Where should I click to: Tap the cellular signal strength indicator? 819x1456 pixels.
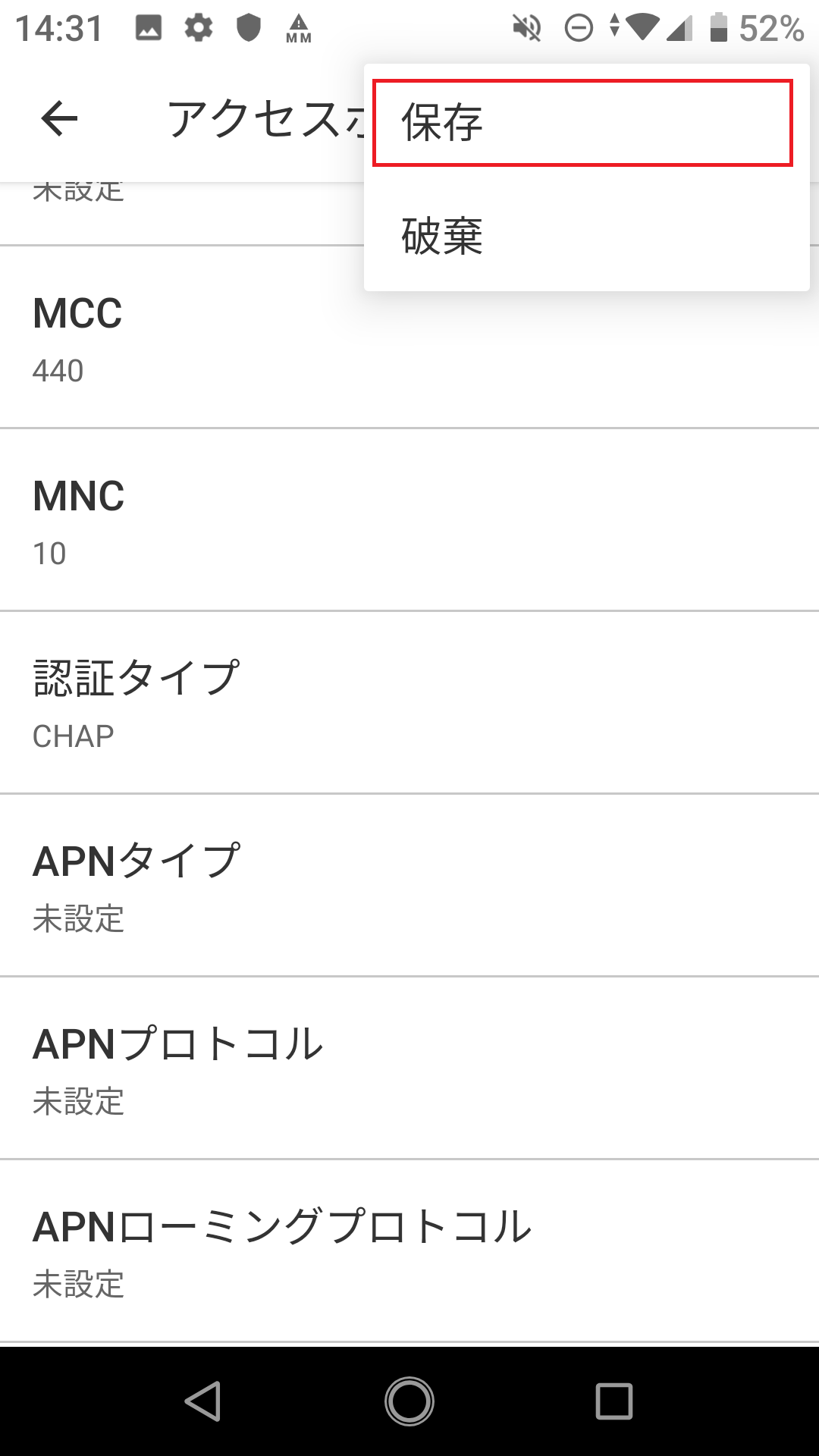pyautogui.click(x=679, y=29)
